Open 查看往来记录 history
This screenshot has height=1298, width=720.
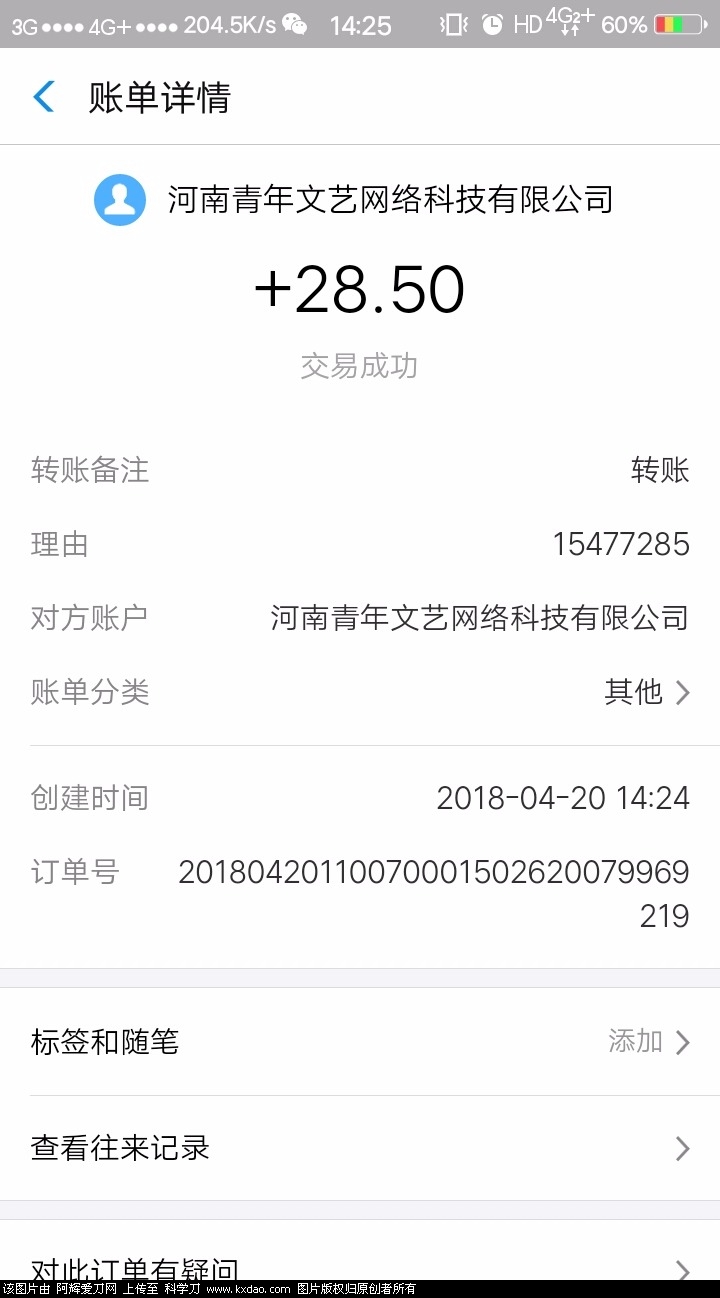pyautogui.click(x=360, y=1148)
